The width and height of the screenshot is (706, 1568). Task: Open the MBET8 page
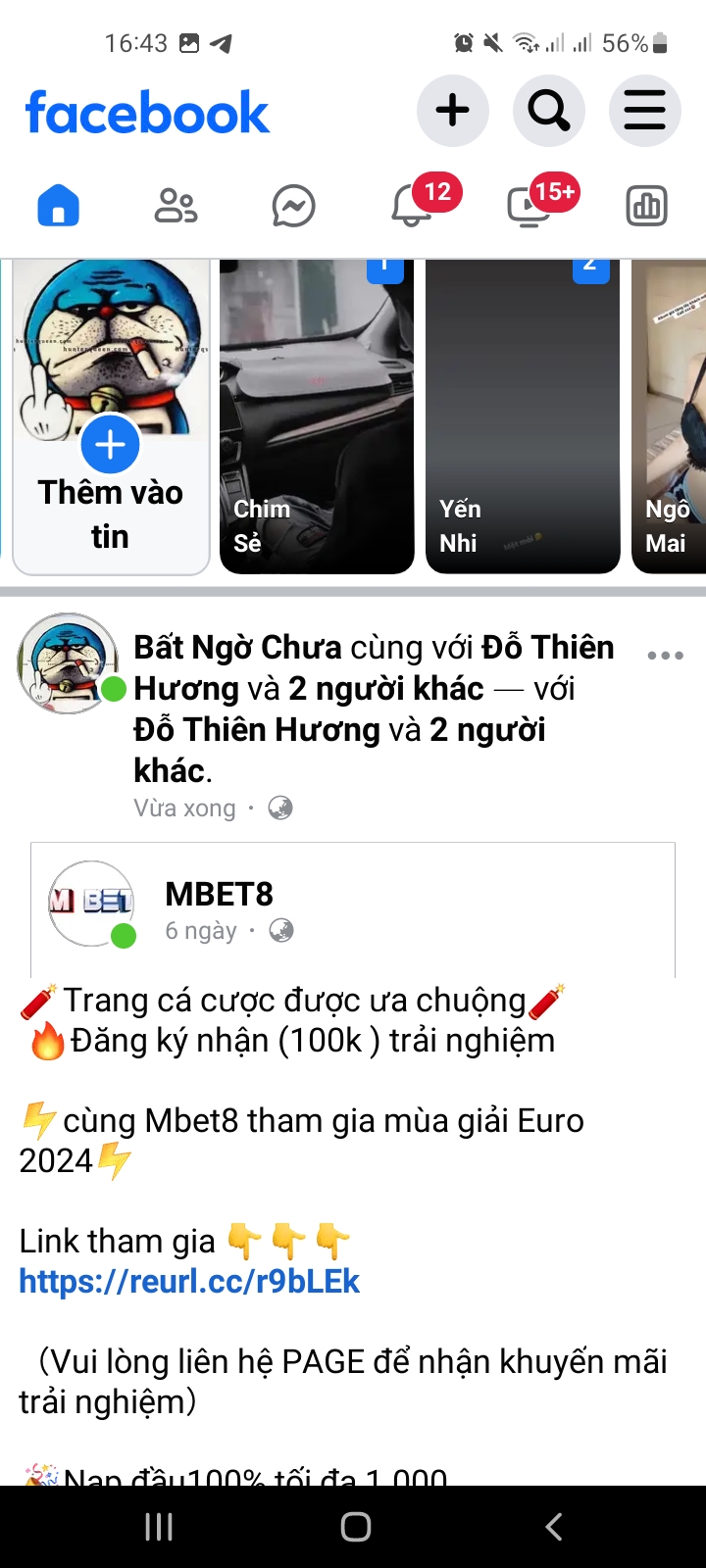coord(219,894)
